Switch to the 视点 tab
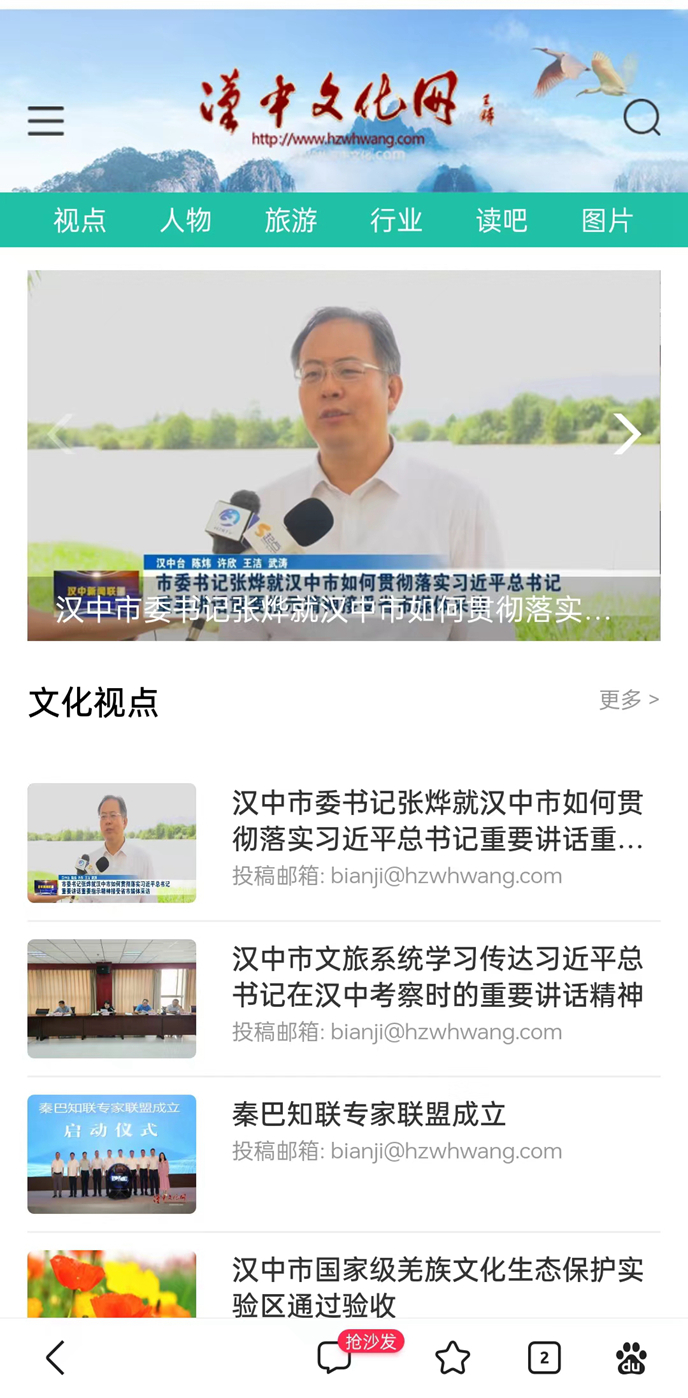688x1398 pixels. (80, 220)
